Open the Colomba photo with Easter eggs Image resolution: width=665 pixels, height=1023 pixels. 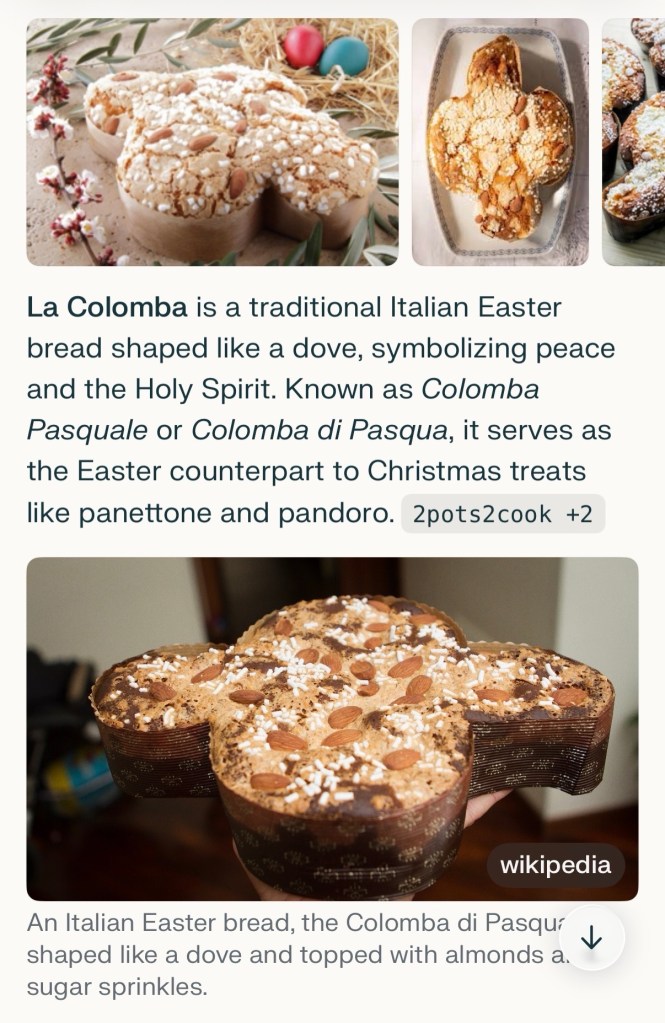[212, 142]
